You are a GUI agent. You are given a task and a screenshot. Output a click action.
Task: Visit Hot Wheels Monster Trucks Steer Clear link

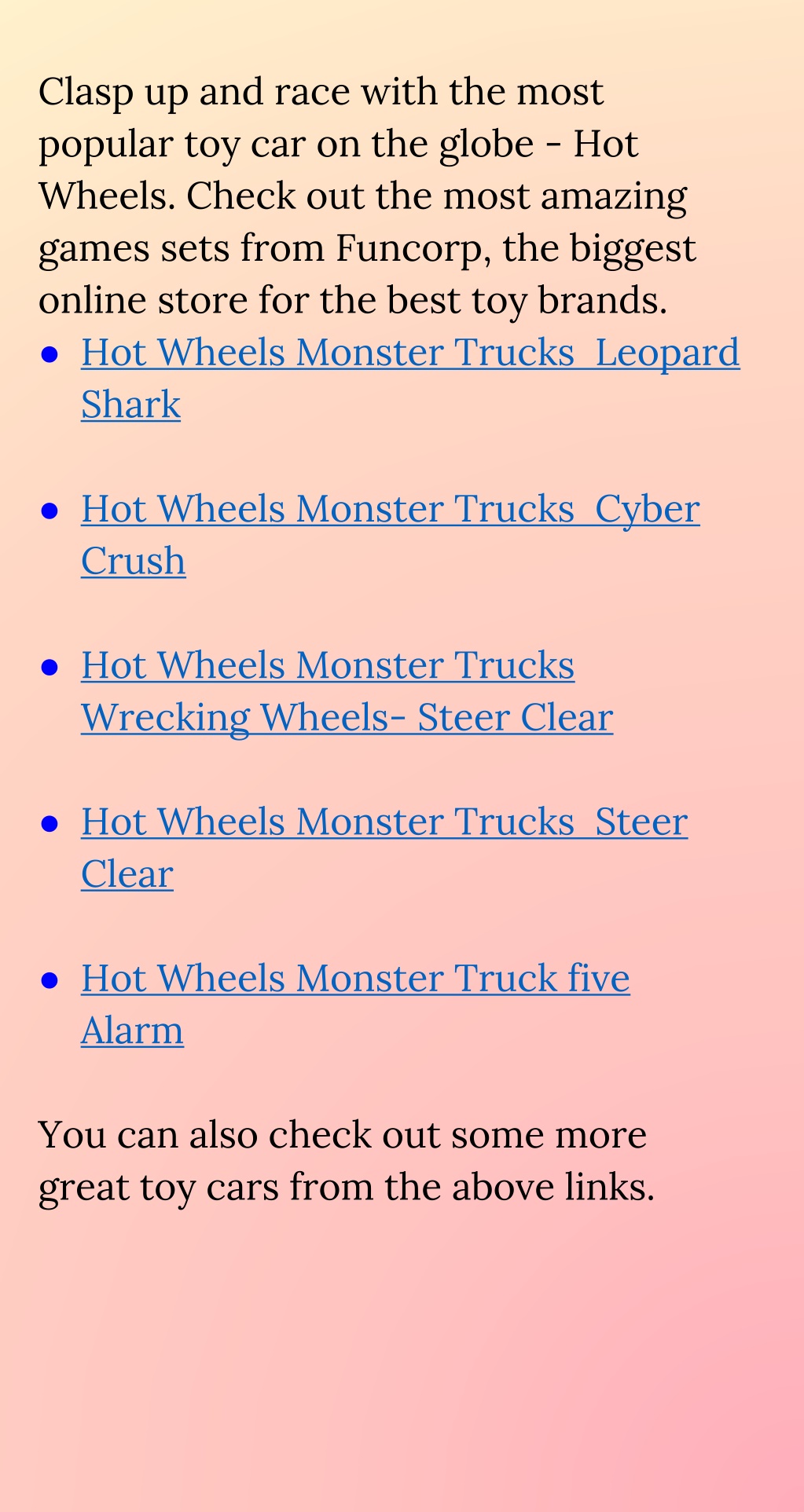[384, 848]
